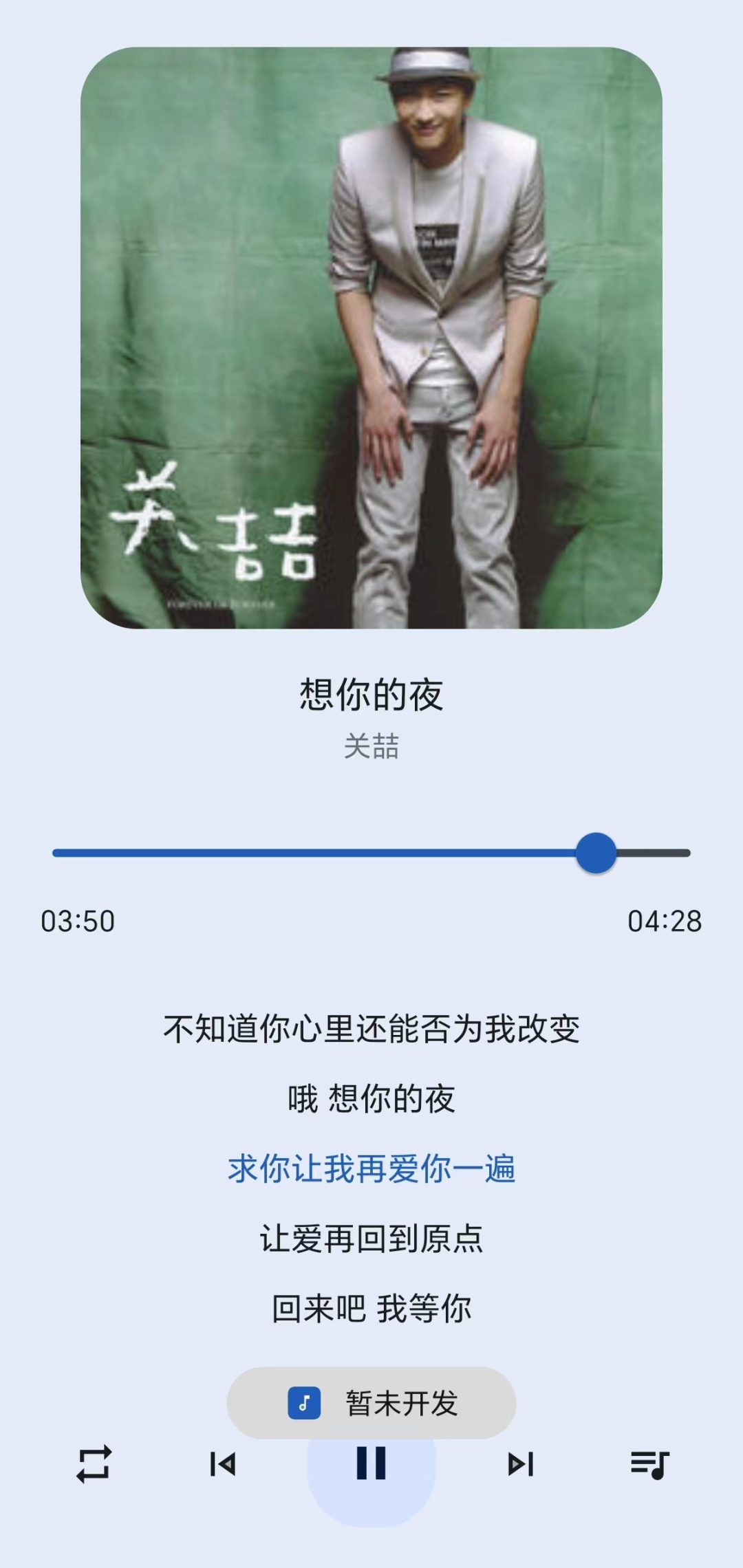Pause the current song
743x1568 pixels.
coord(371,1463)
